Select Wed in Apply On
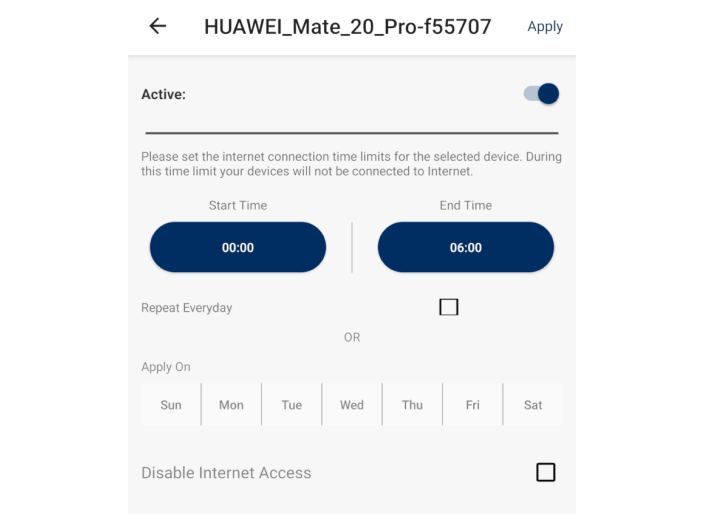This screenshot has width=704, height=514. [352, 405]
